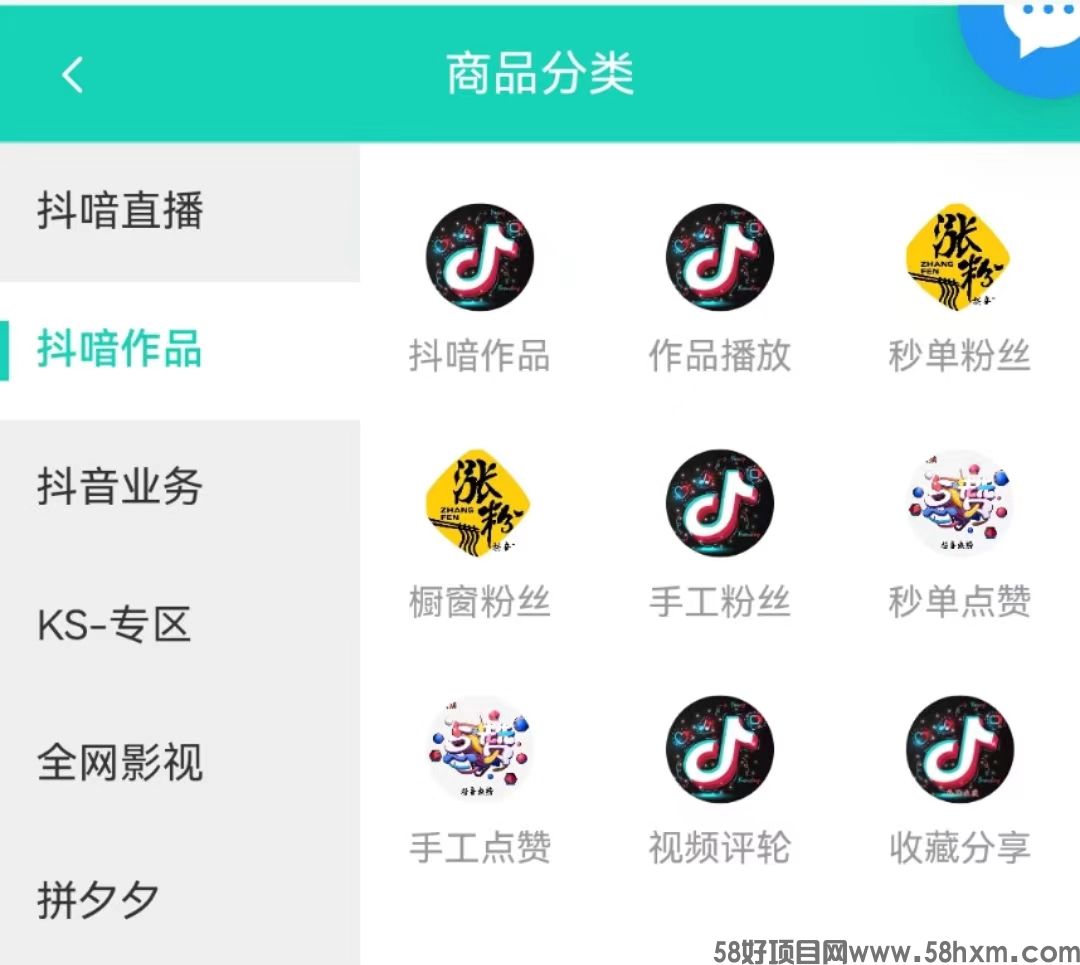The height and width of the screenshot is (965, 1080).
Task: Go back using the arrow icon
Action: point(72,75)
